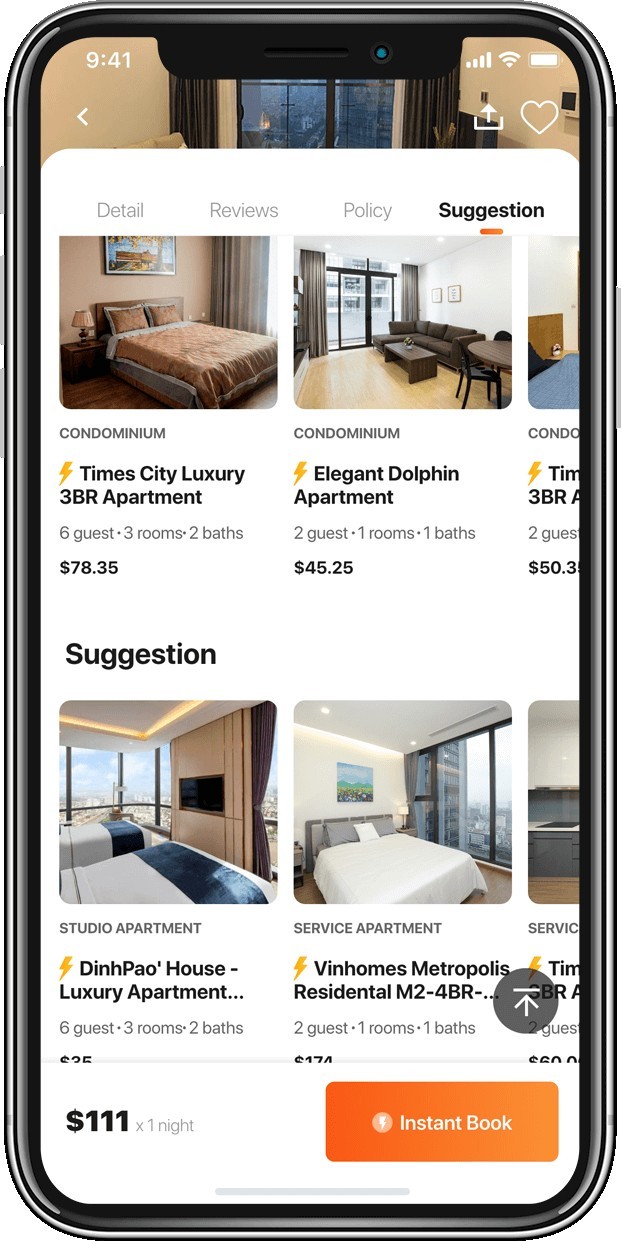
Task: Open the Policy tab
Action: point(367,210)
